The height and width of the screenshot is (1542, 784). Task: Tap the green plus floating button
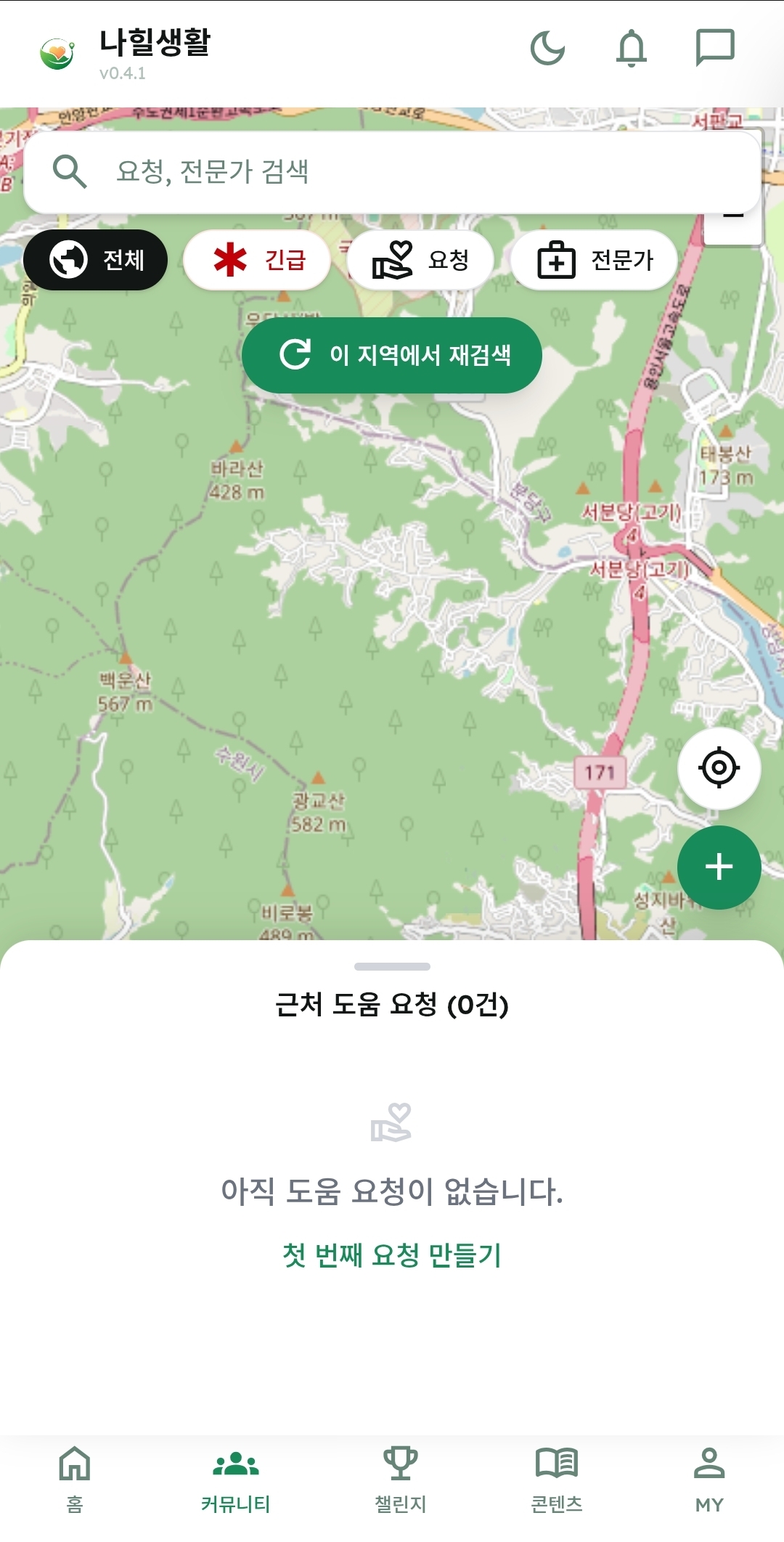tap(719, 867)
